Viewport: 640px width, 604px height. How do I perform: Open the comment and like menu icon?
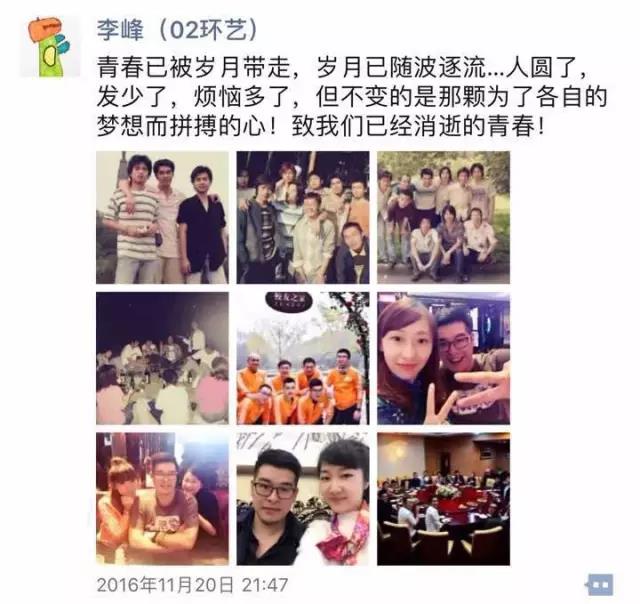coord(599,582)
